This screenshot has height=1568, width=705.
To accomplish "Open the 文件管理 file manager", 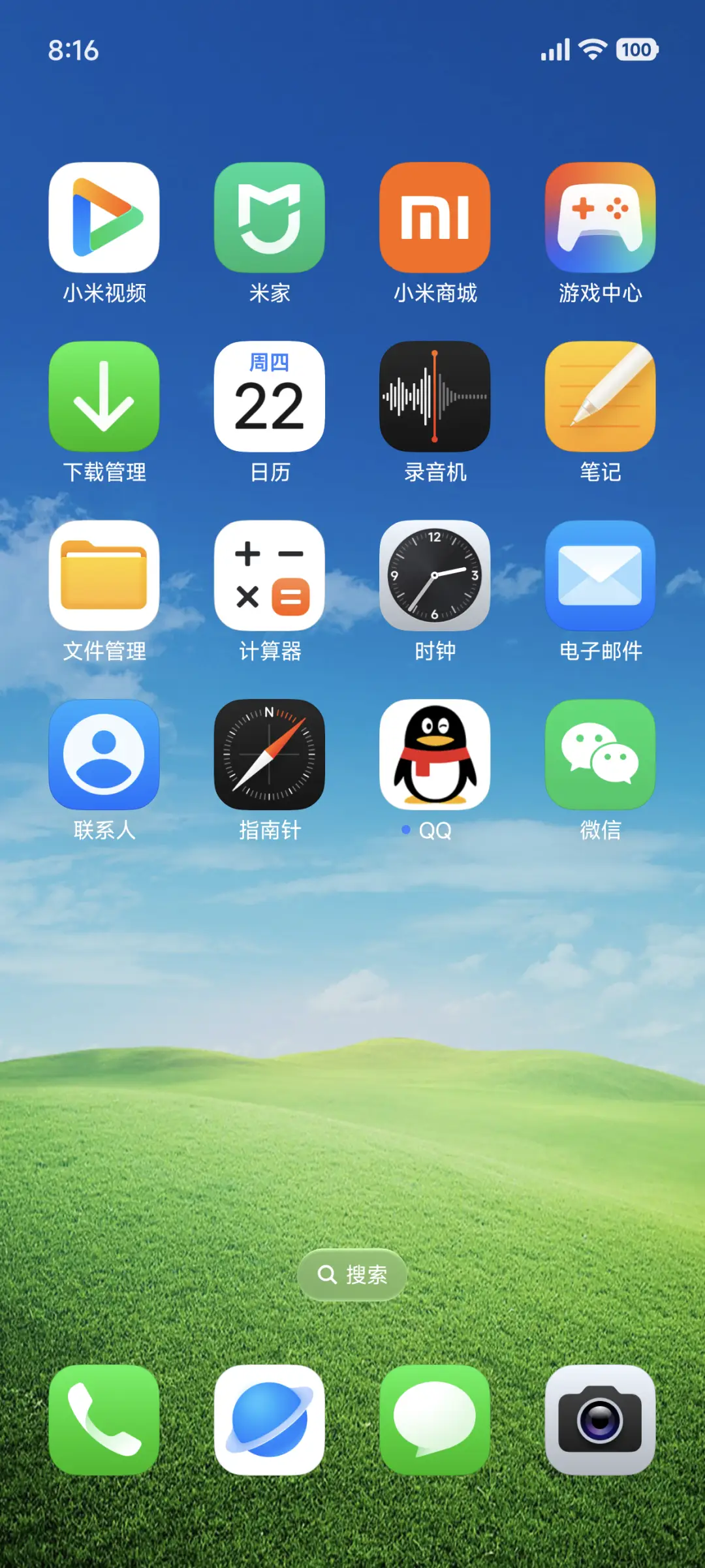I will click(104, 576).
